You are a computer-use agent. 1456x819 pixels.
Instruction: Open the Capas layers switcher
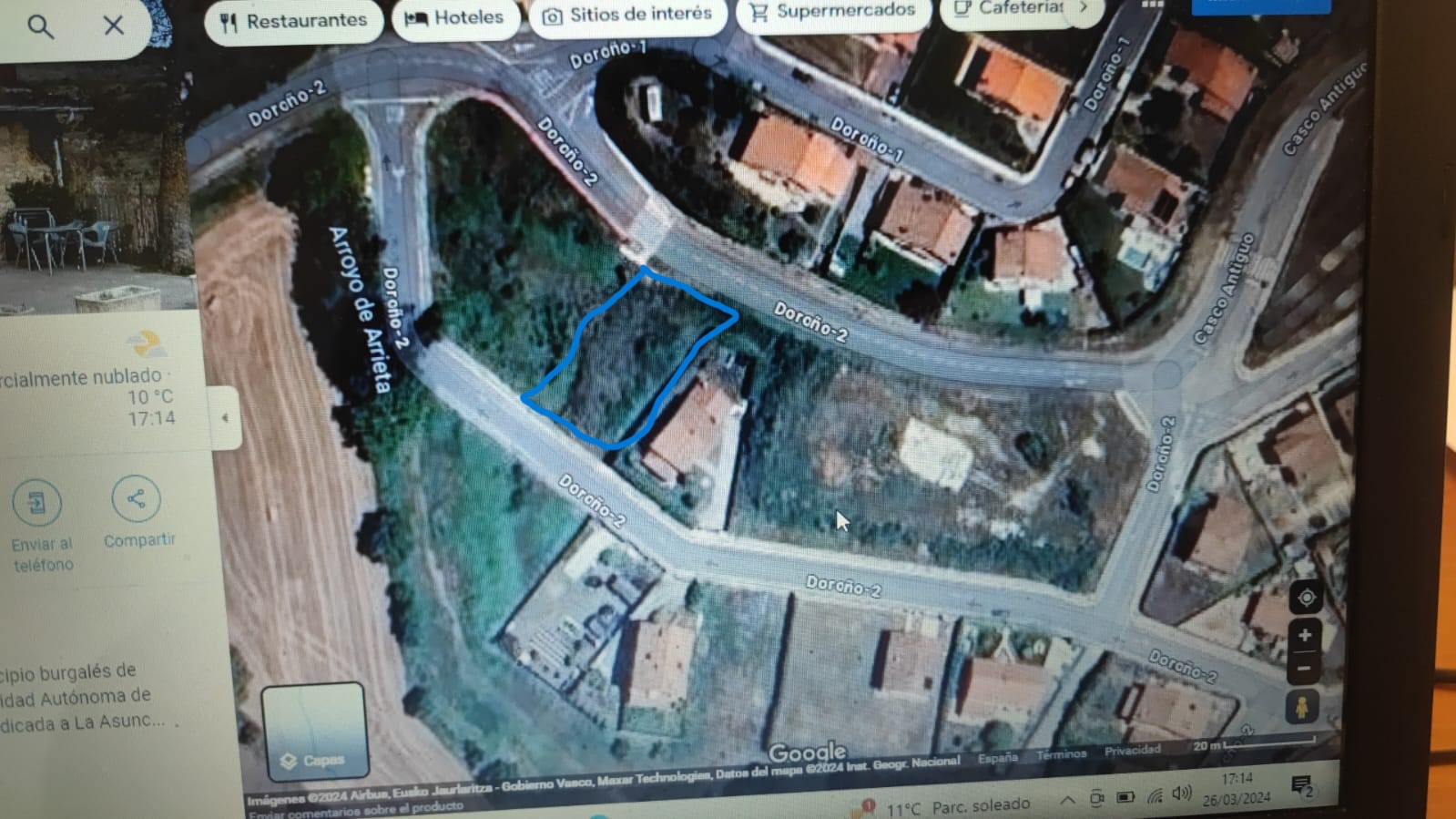312,731
